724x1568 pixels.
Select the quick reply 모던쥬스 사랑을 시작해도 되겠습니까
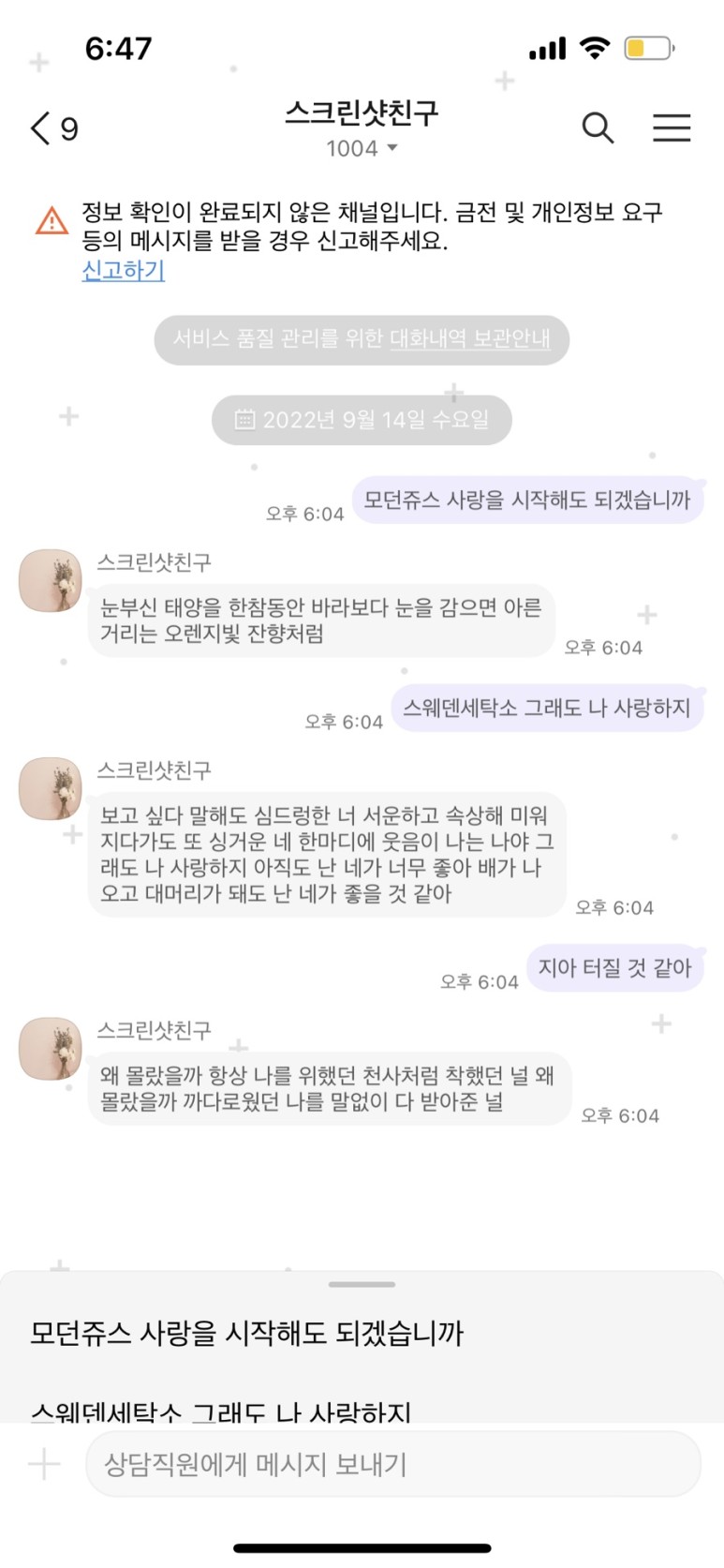(247, 1333)
